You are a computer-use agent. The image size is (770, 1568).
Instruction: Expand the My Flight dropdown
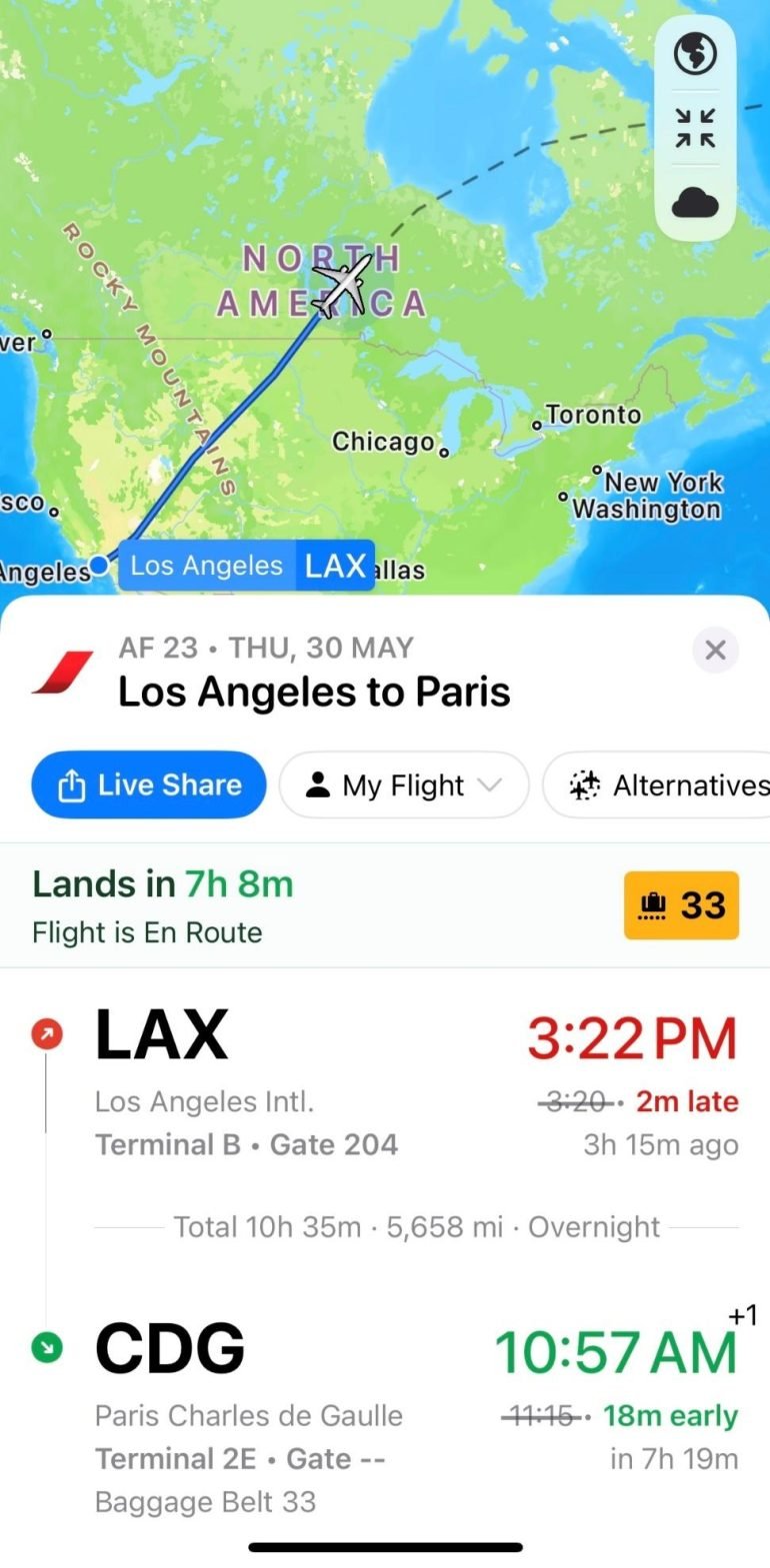404,785
